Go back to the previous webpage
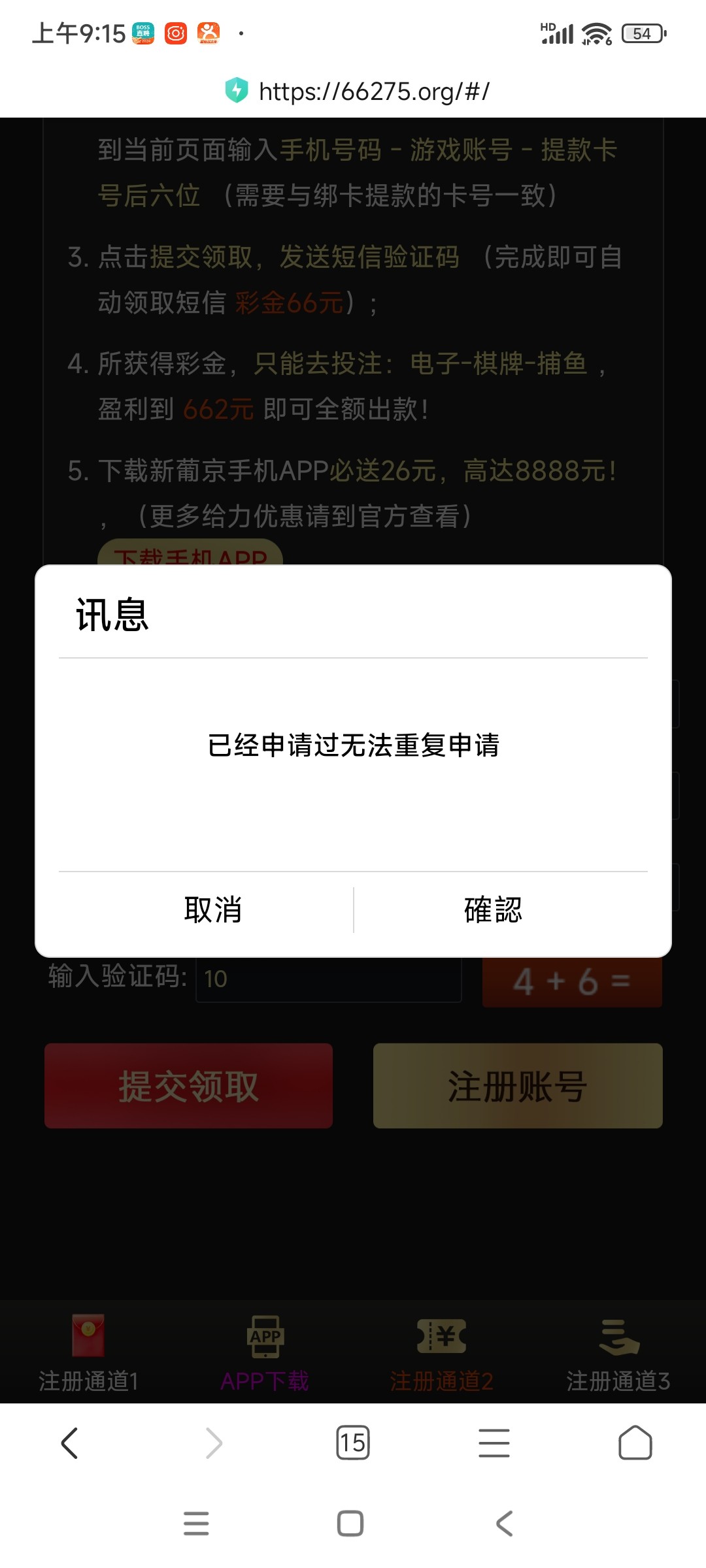 pyautogui.click(x=70, y=1443)
